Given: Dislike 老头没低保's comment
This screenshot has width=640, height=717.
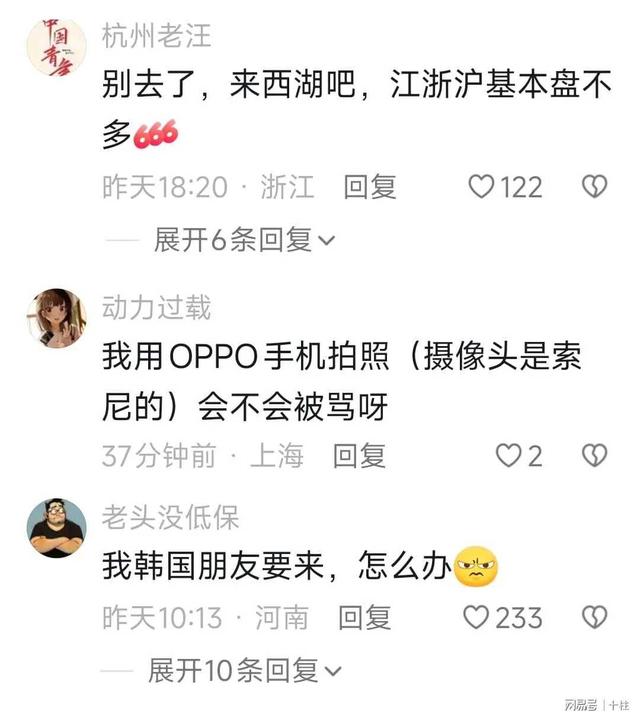Looking at the screenshot, I should coord(594,617).
